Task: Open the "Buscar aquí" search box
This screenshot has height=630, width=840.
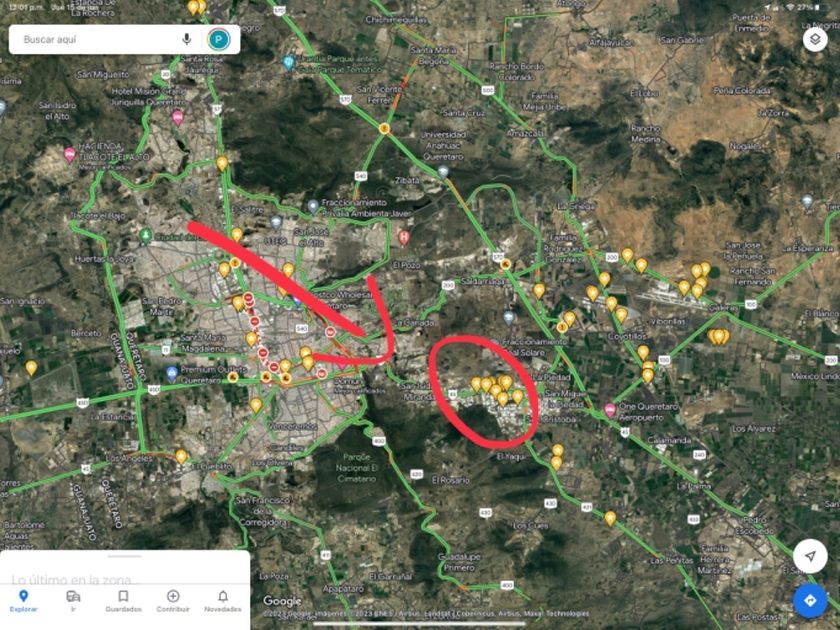Action: [x=95, y=39]
